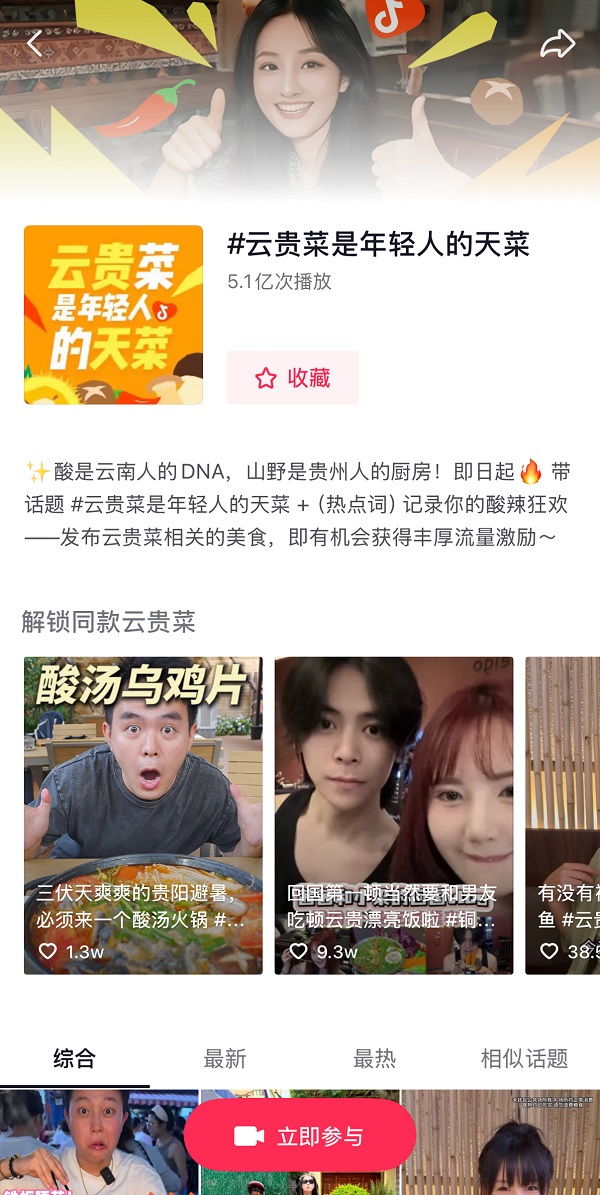Tap 收藏 to favorite this topic
This screenshot has height=1195, width=600.
pos(292,378)
